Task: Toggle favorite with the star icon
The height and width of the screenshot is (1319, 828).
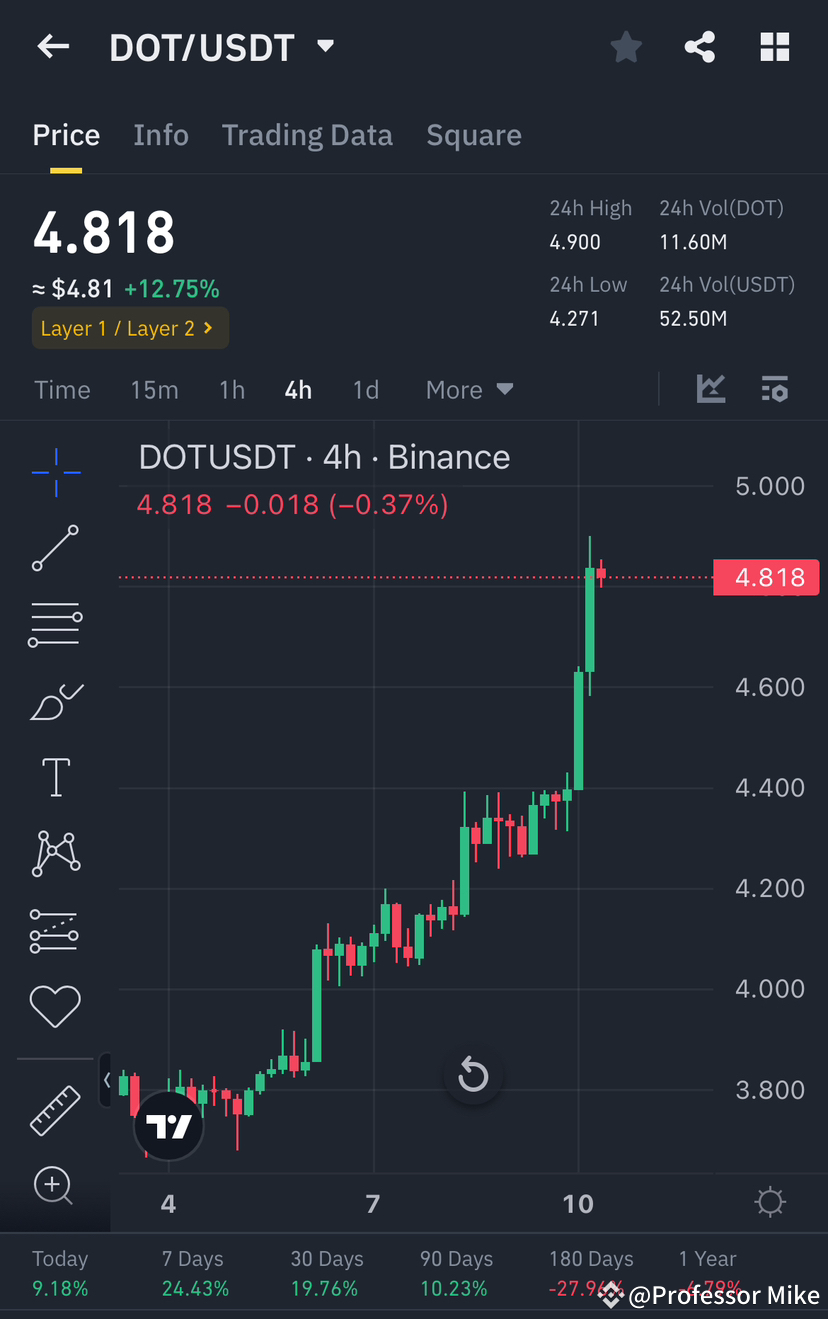Action: pos(626,46)
